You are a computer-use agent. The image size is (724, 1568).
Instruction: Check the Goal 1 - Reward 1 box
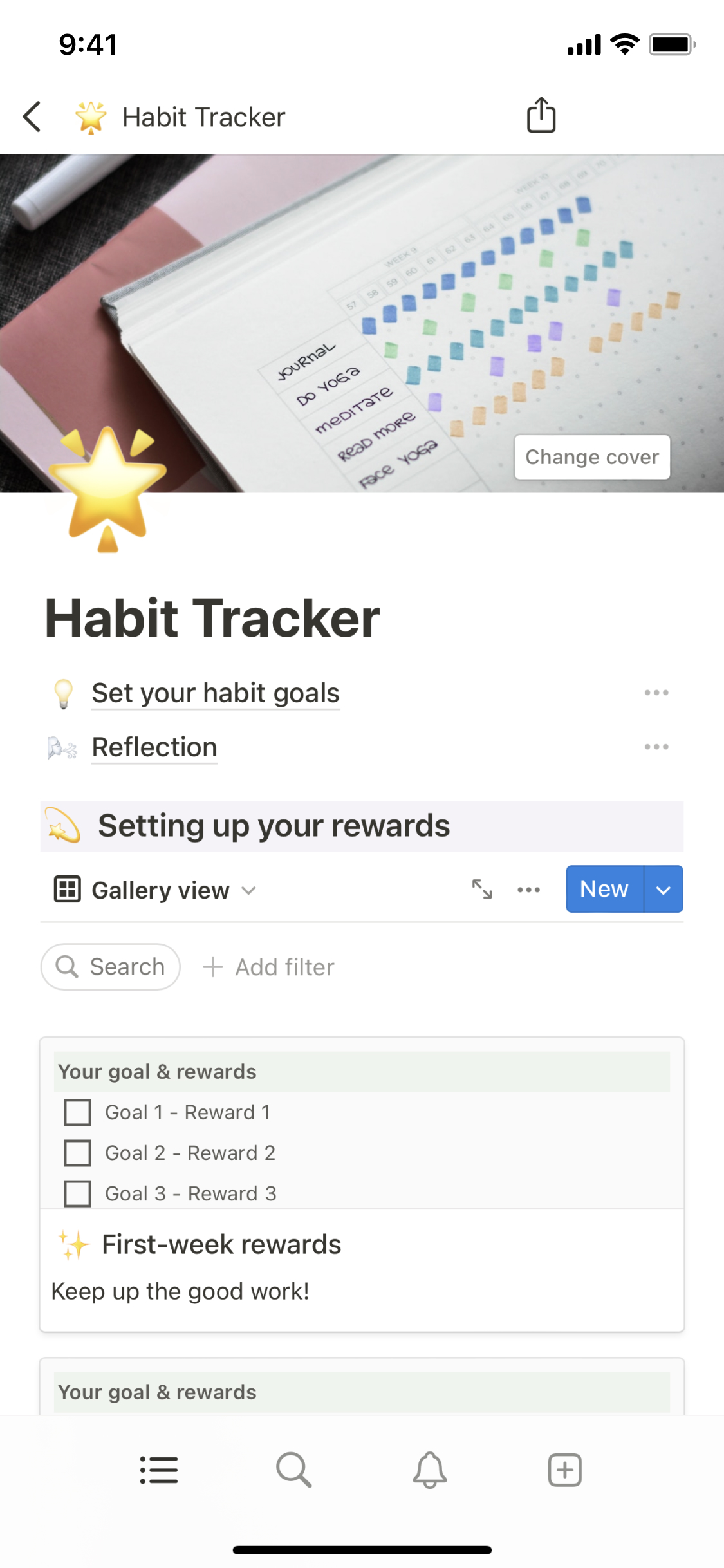[x=78, y=1112]
